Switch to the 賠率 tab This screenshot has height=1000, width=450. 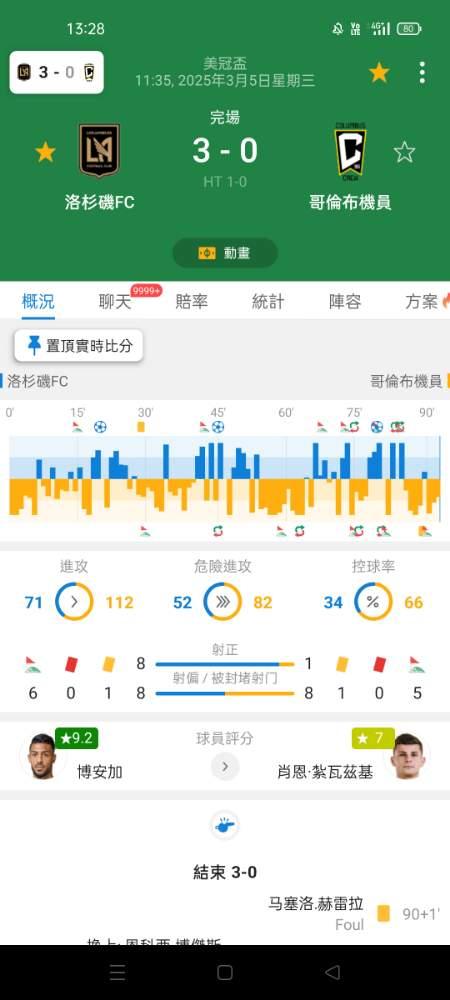pyautogui.click(x=192, y=302)
